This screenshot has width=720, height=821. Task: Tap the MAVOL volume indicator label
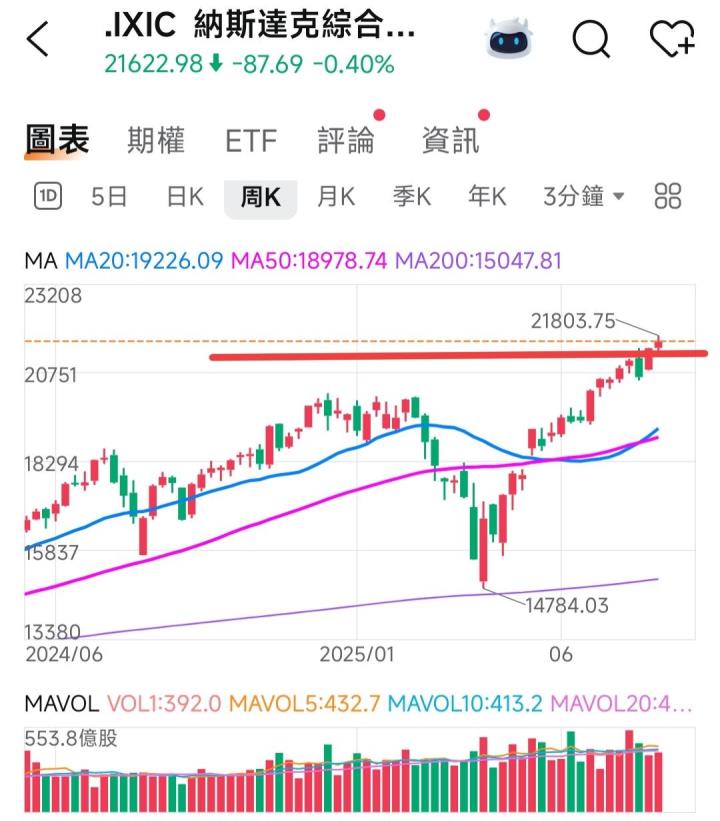tap(61, 704)
